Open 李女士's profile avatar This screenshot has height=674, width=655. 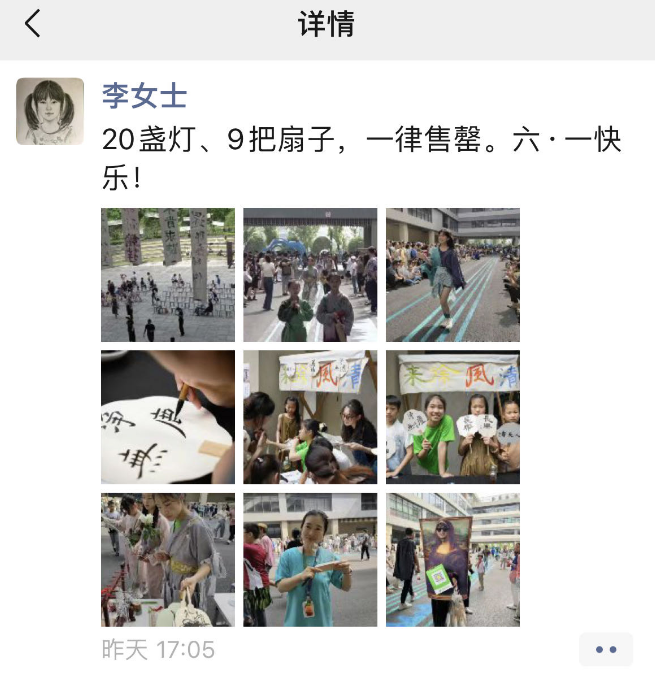50,111
